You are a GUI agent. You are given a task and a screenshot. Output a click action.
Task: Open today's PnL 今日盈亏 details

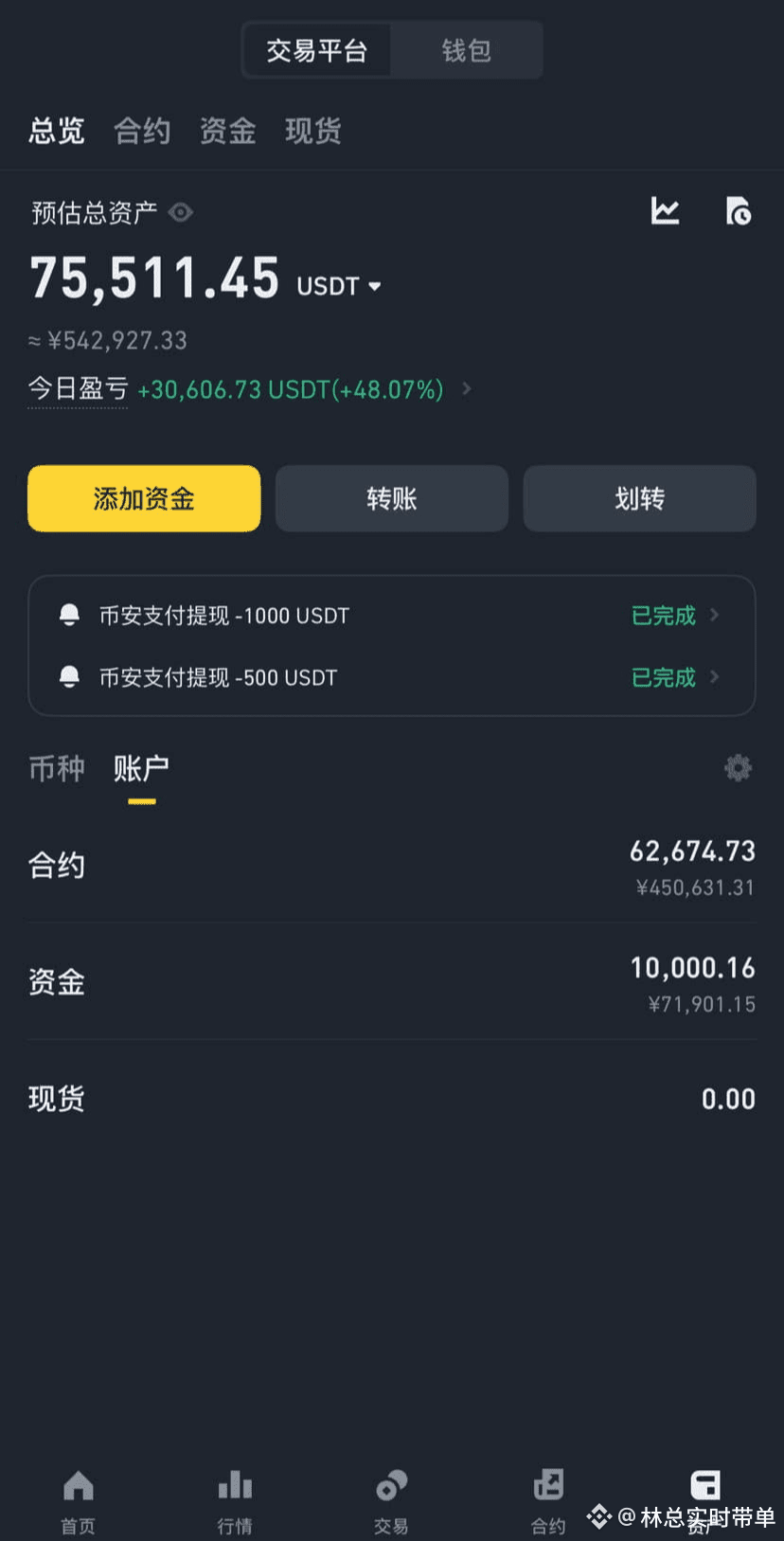click(250, 389)
